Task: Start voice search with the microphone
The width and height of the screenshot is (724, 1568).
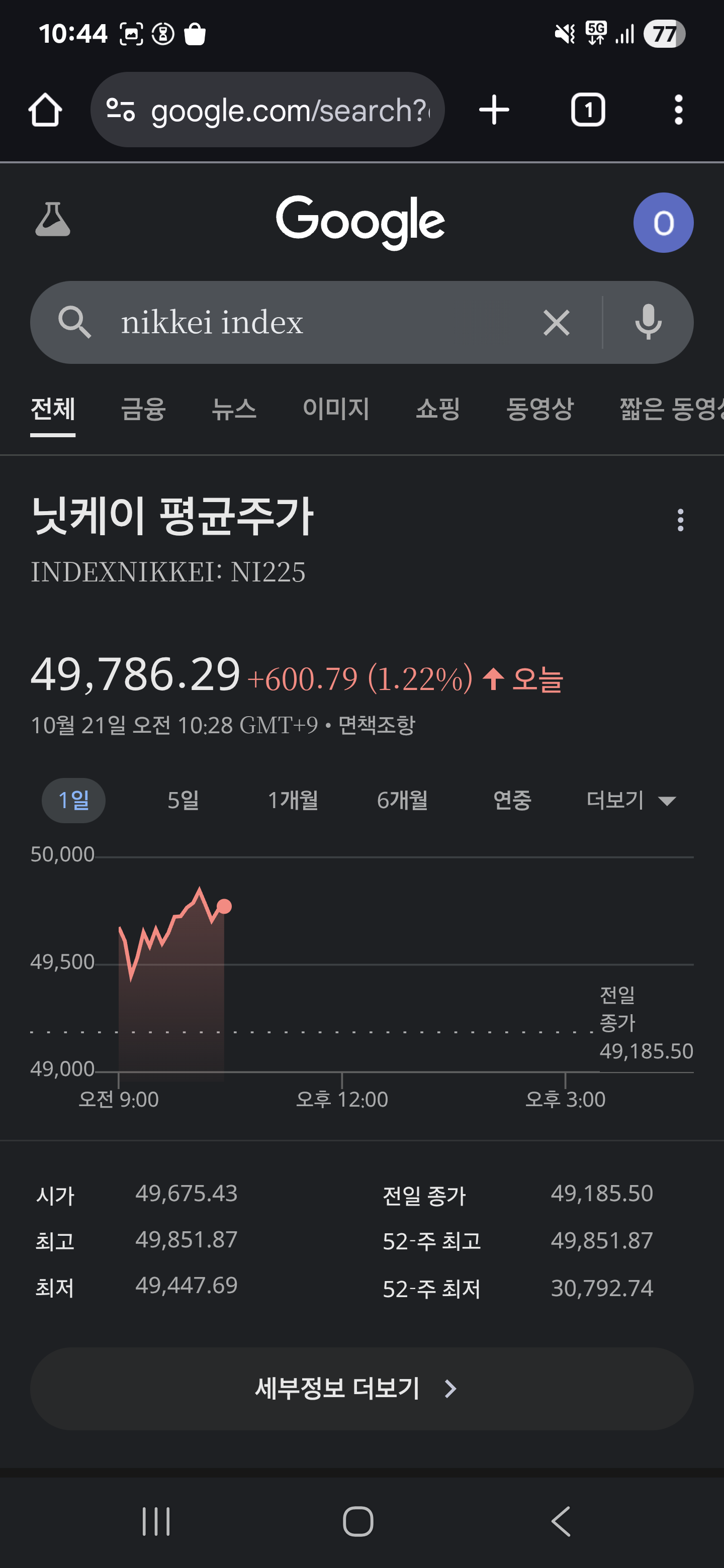Action: (648, 323)
